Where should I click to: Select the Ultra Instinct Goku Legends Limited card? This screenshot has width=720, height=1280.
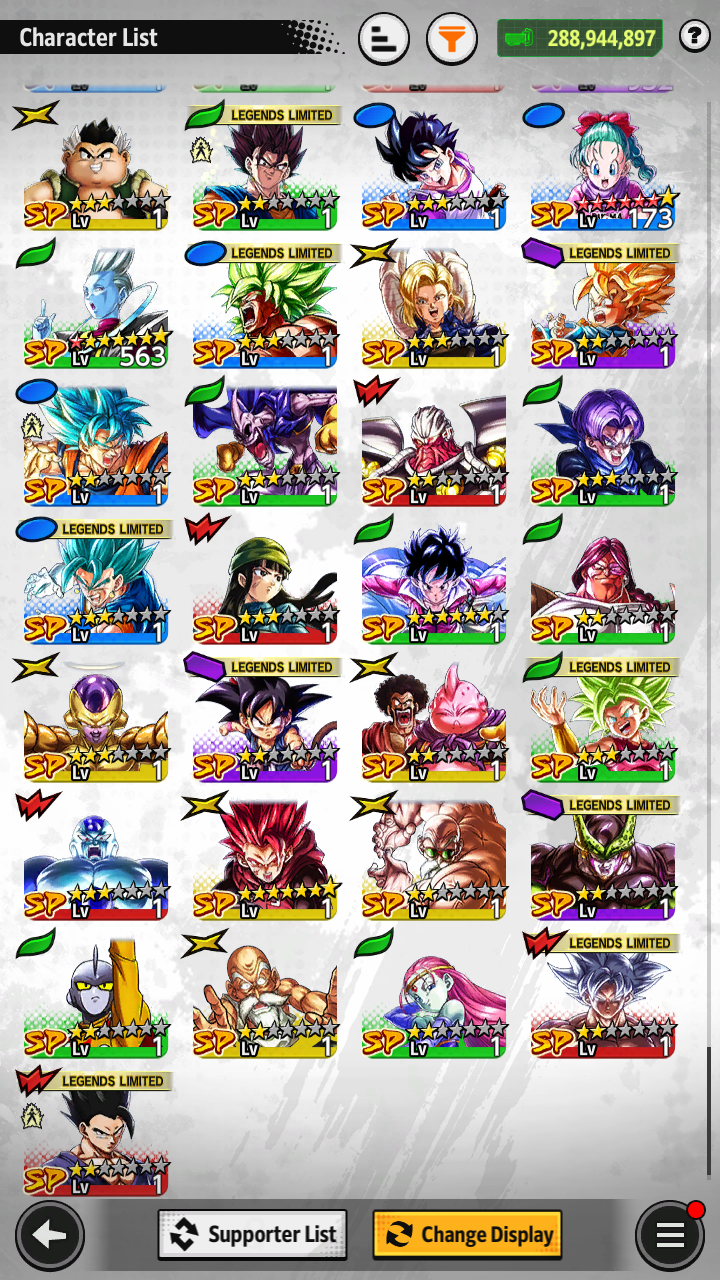click(x=604, y=996)
